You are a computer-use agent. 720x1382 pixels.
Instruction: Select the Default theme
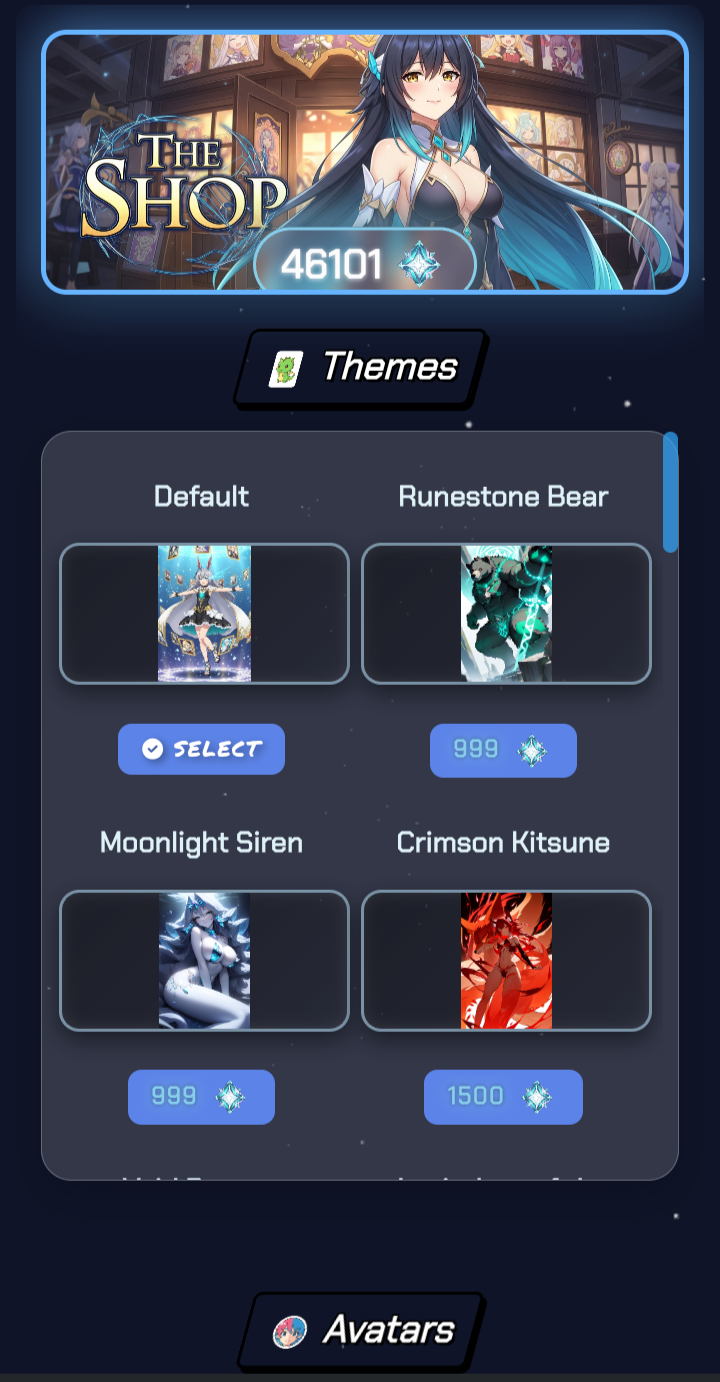[201, 749]
